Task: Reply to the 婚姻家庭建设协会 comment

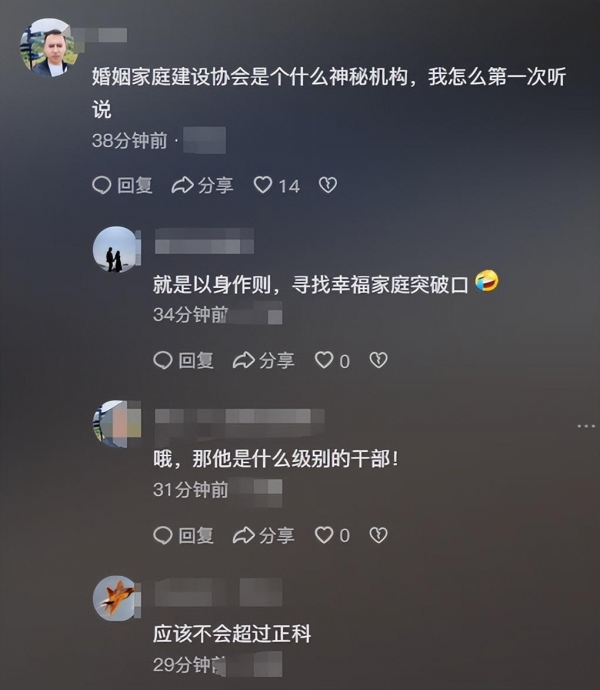Action: pyautogui.click(x=122, y=185)
